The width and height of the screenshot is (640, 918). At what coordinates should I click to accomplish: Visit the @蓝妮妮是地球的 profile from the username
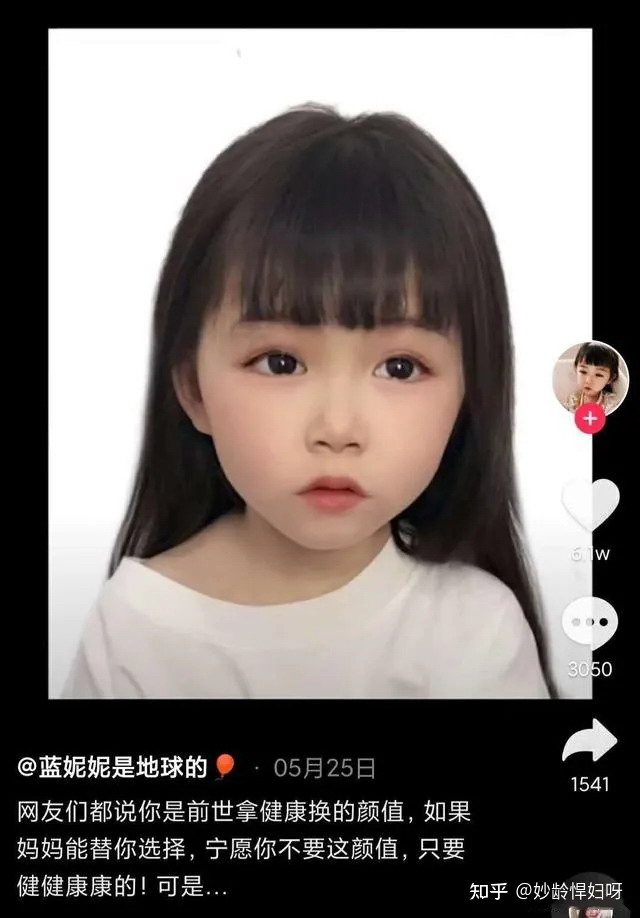(x=112, y=767)
